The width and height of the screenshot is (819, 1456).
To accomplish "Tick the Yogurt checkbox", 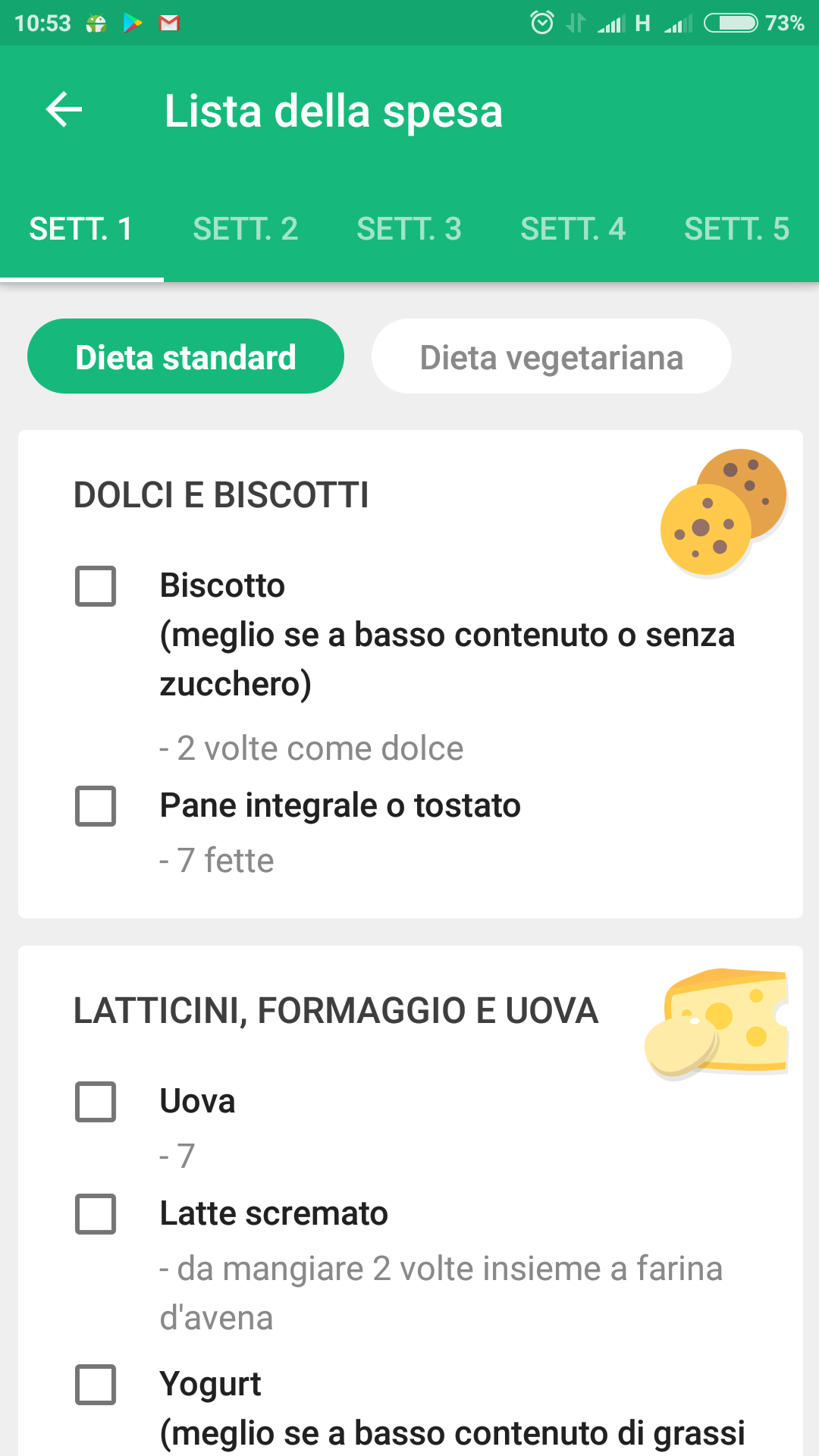I will click(96, 1385).
